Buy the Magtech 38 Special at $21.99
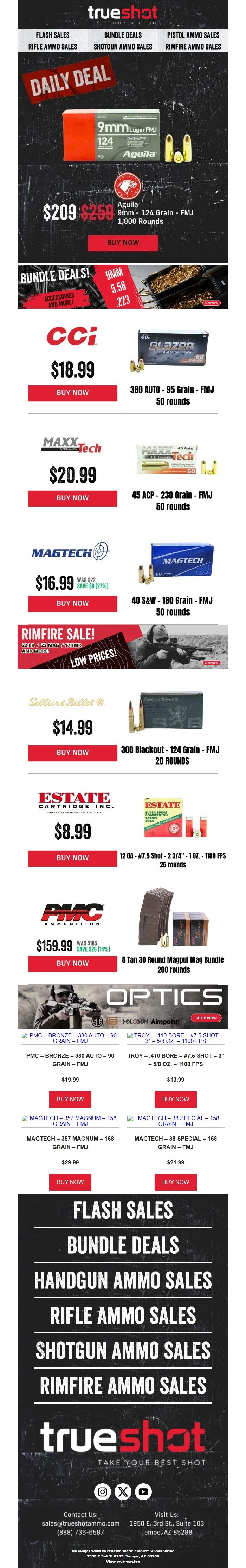 click(175, 1181)
